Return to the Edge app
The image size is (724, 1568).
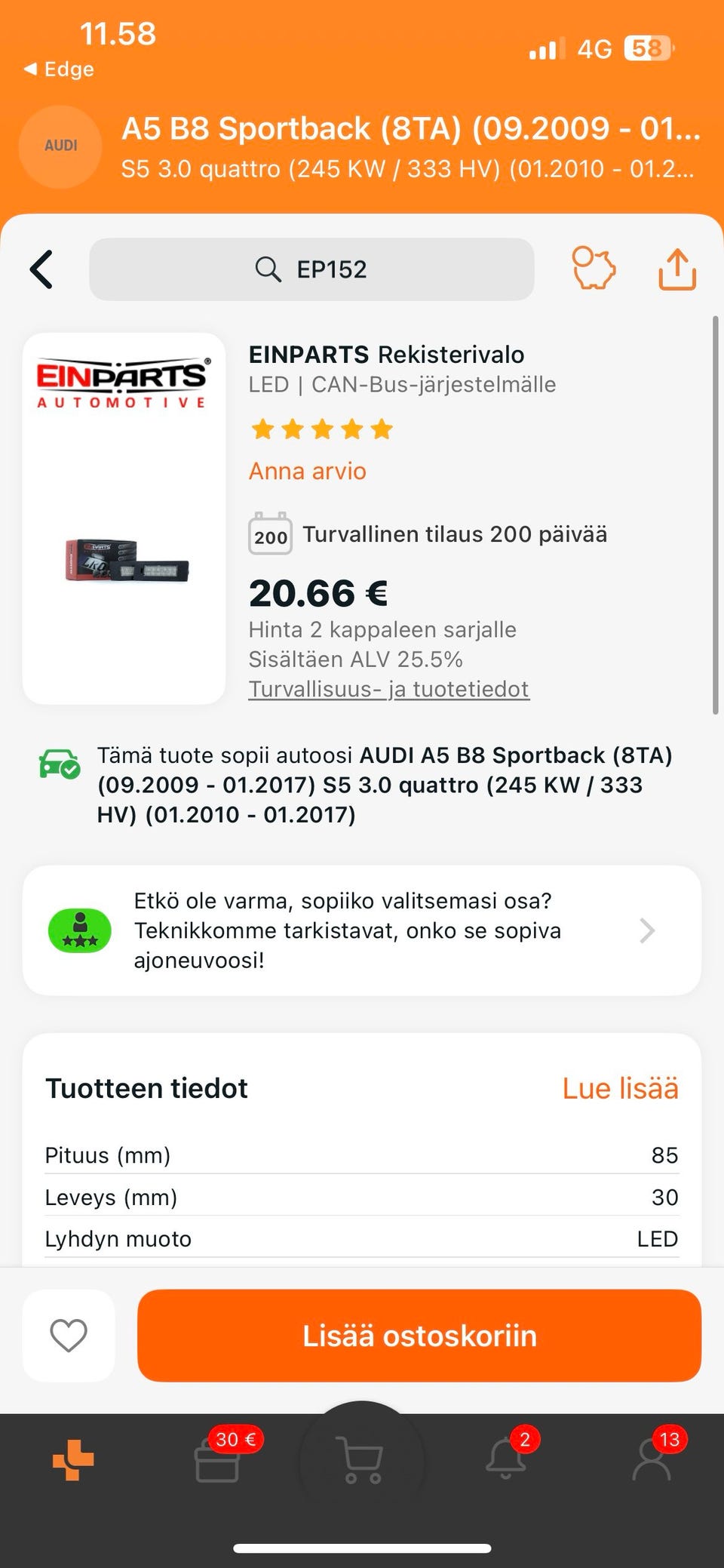coord(59,69)
